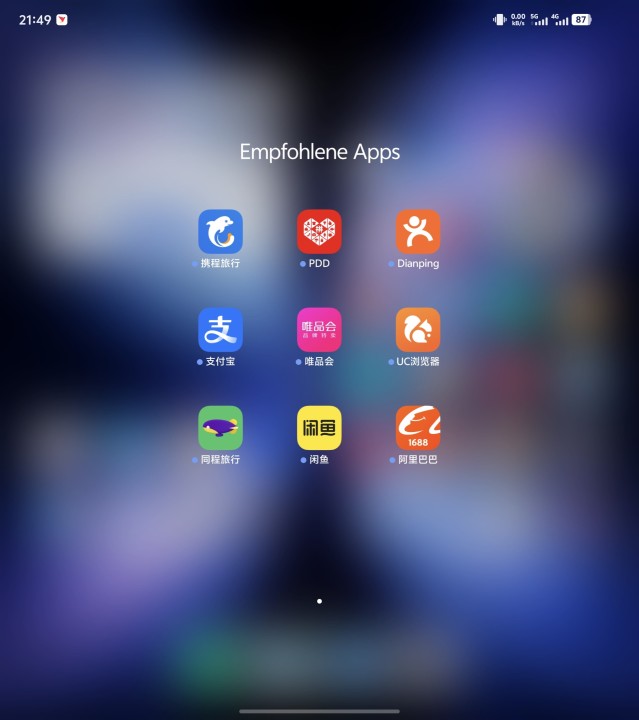
Task: Open the 唯品会 app
Action: tap(319, 330)
